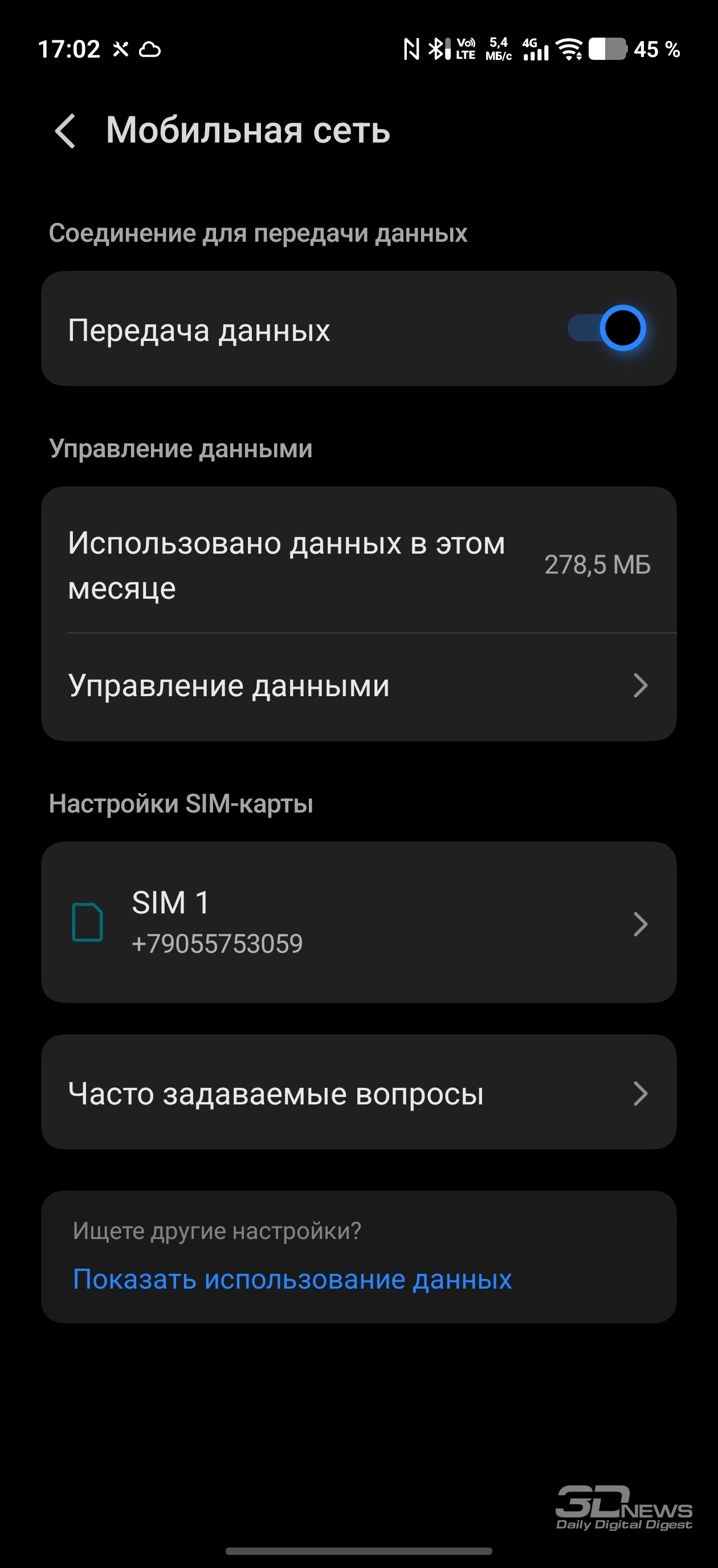Open the Управление данными row
The height and width of the screenshot is (1568, 718).
point(359,686)
